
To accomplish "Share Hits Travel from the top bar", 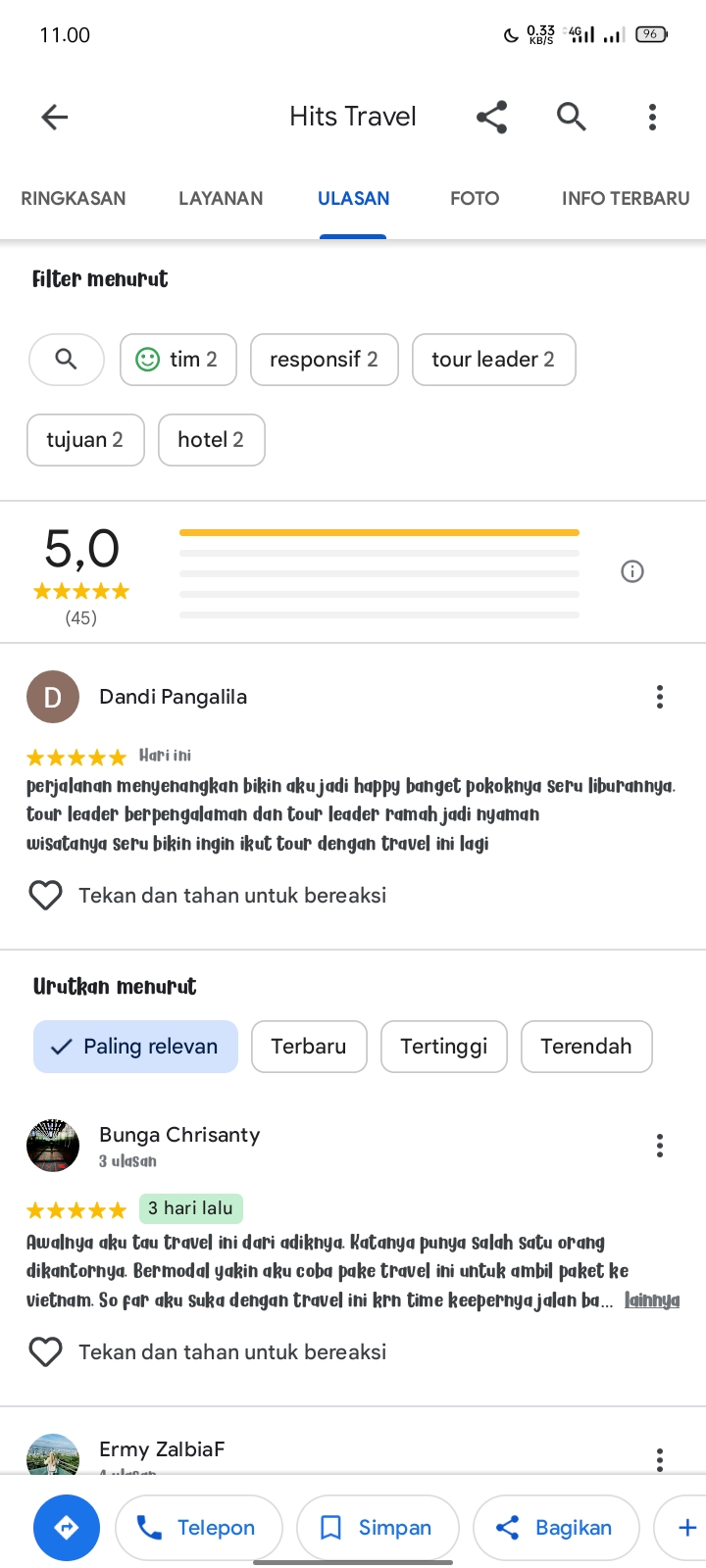I will pyautogui.click(x=491, y=118).
